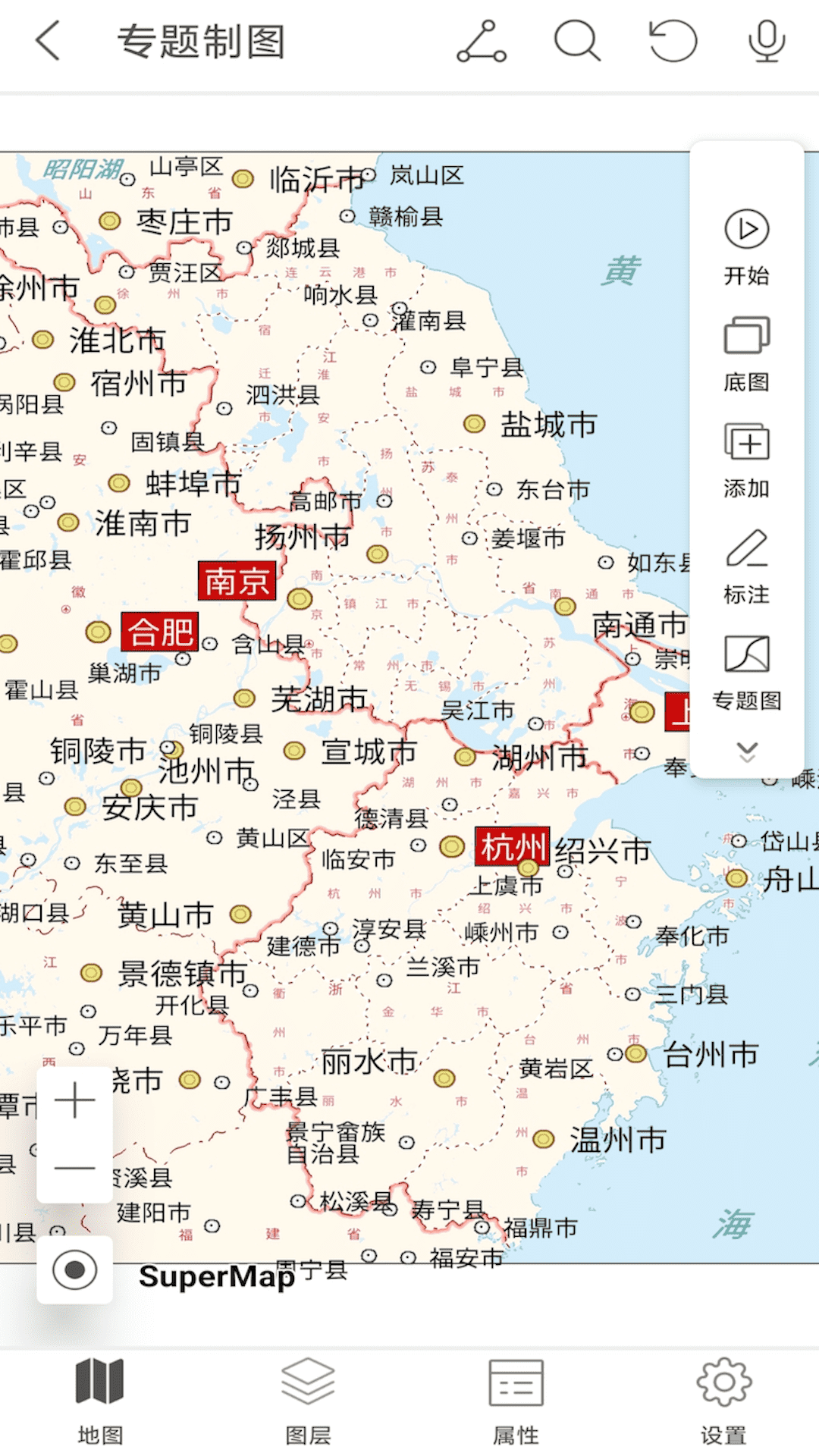Locate my current position on the map
Image resolution: width=819 pixels, height=1456 pixels.
(75, 1269)
